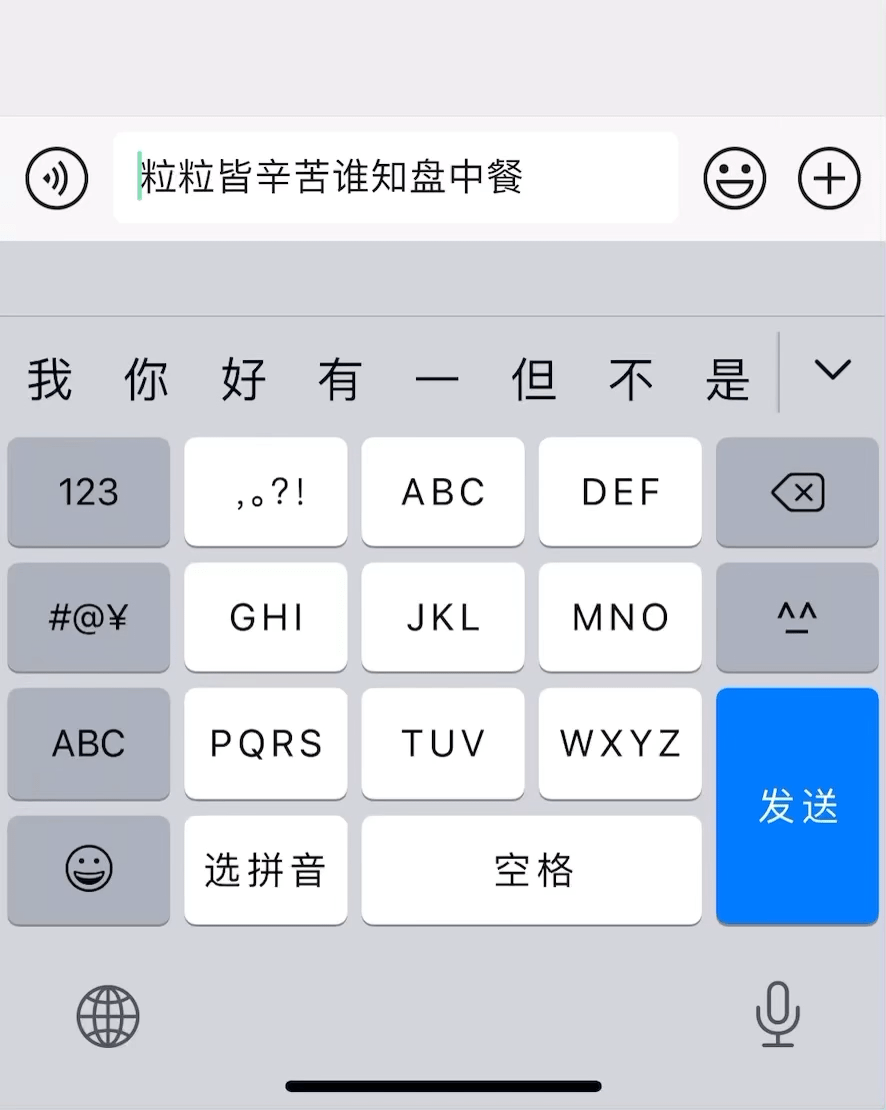Tap the emoji key on the keyboard
886x1110 pixels.
click(88, 870)
